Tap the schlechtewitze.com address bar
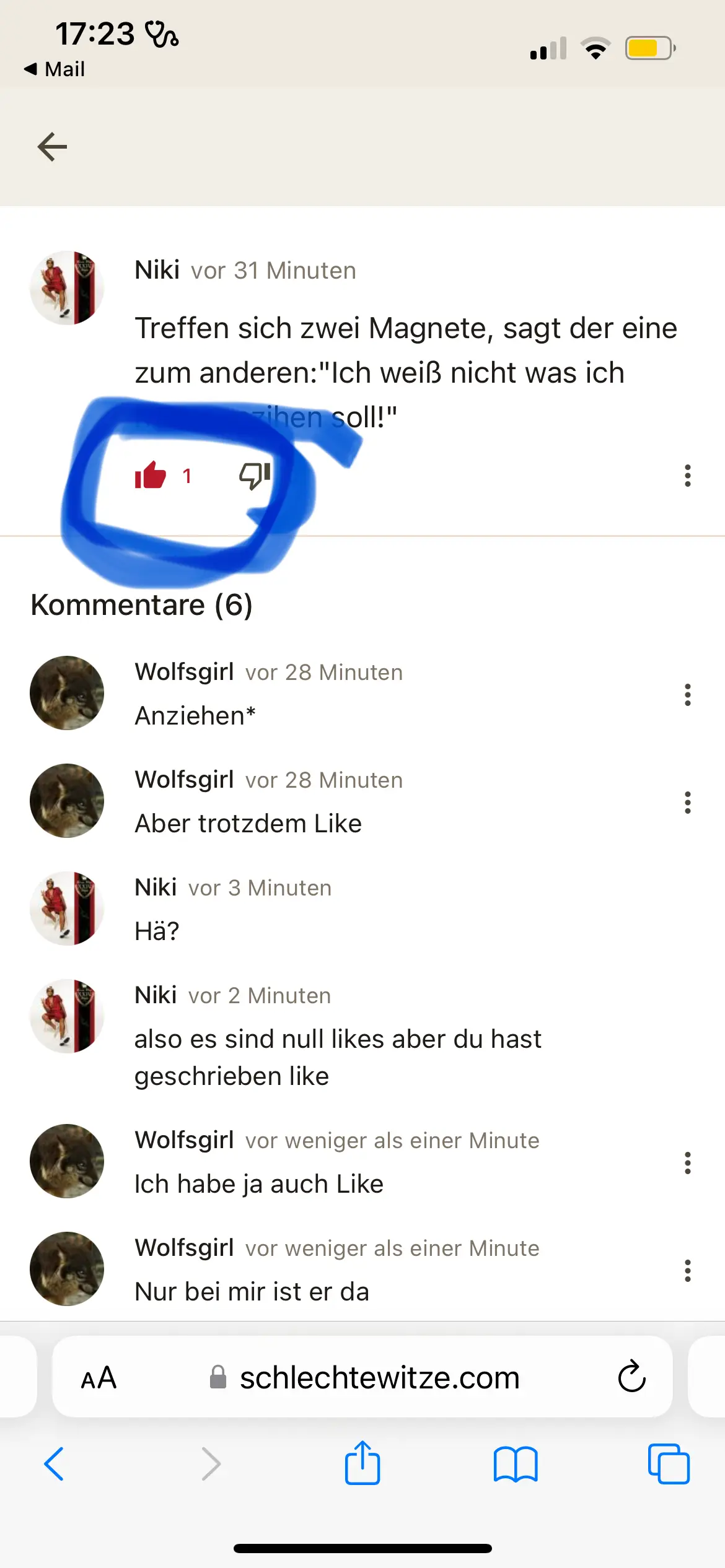The height and width of the screenshot is (1568, 725). point(378,1377)
